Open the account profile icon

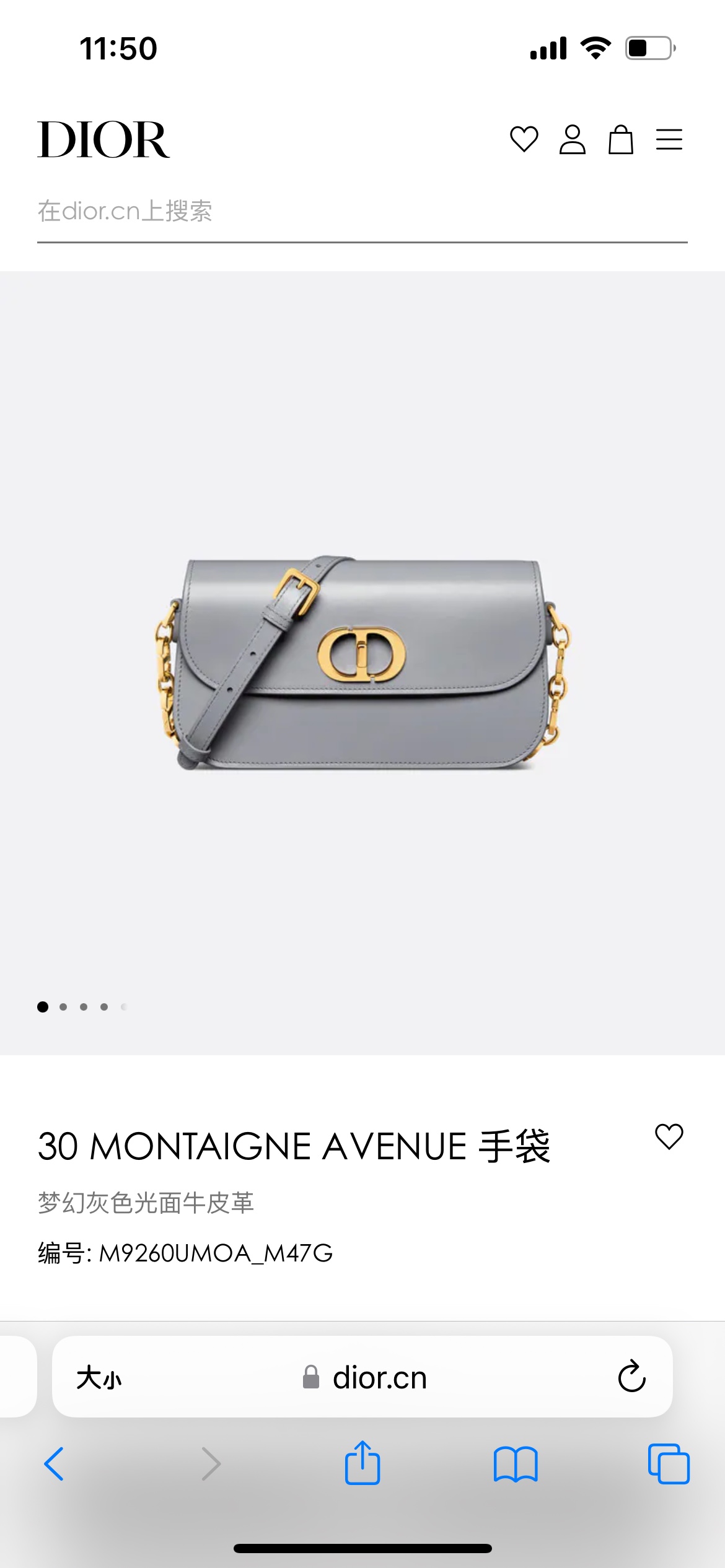click(572, 139)
